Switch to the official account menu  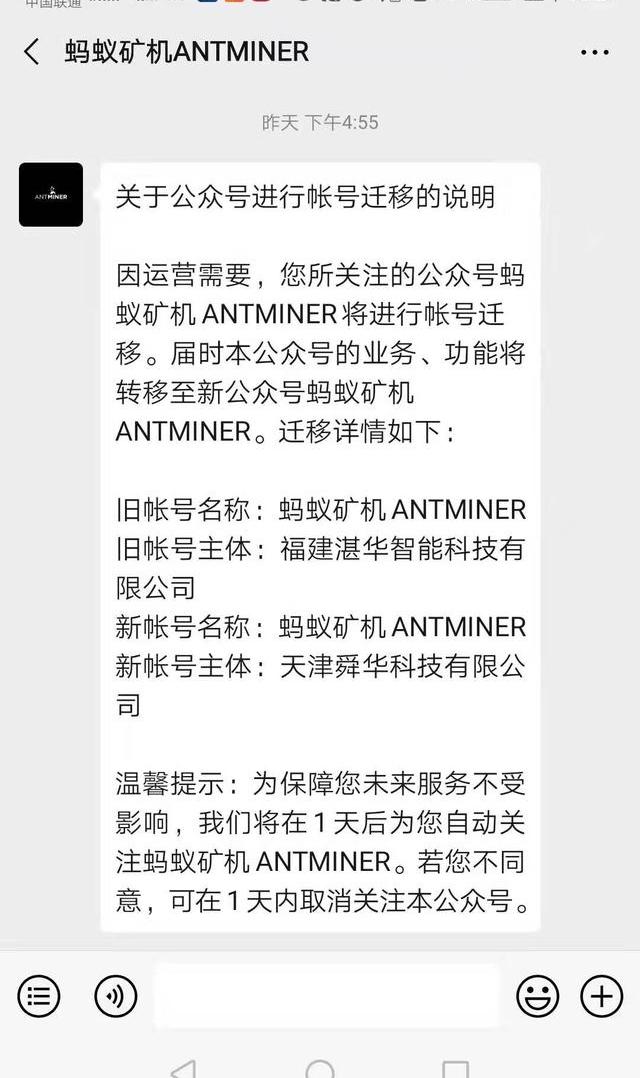39,996
